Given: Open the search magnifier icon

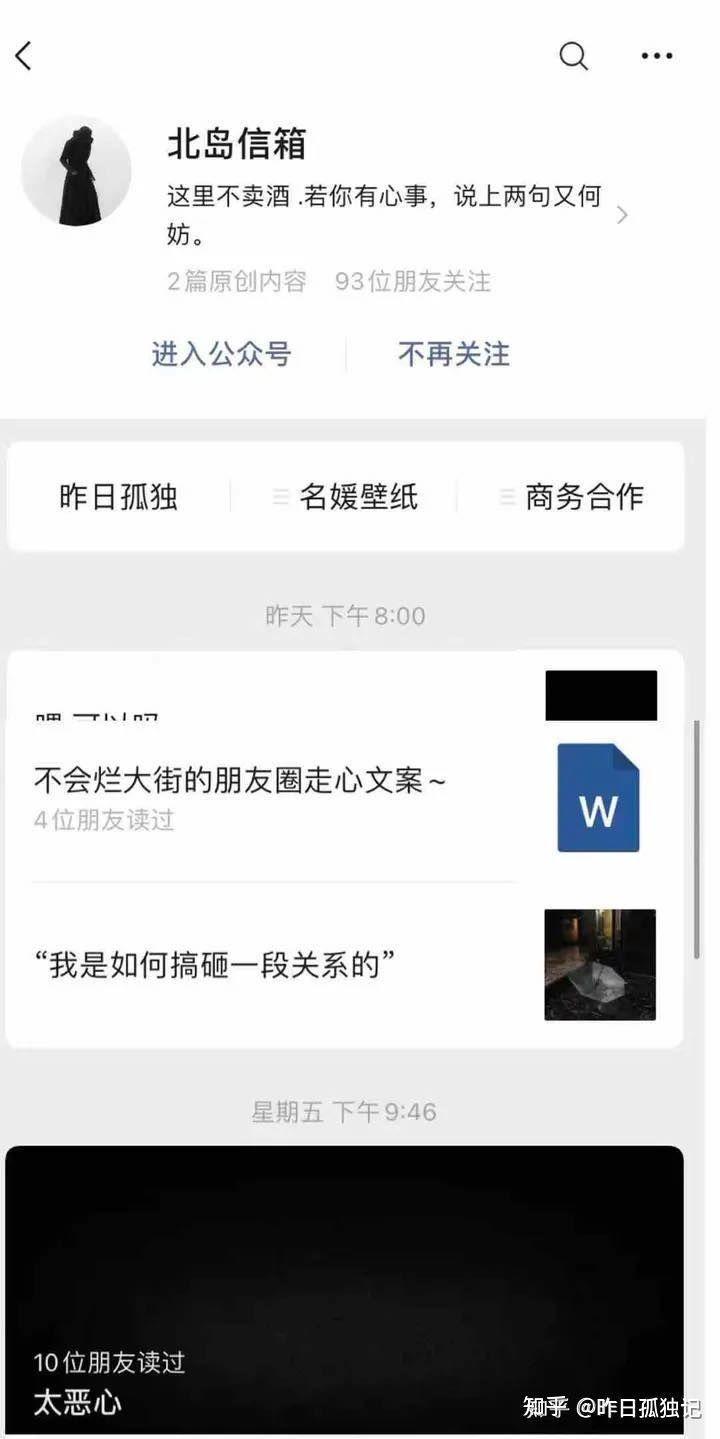Looking at the screenshot, I should (573, 56).
